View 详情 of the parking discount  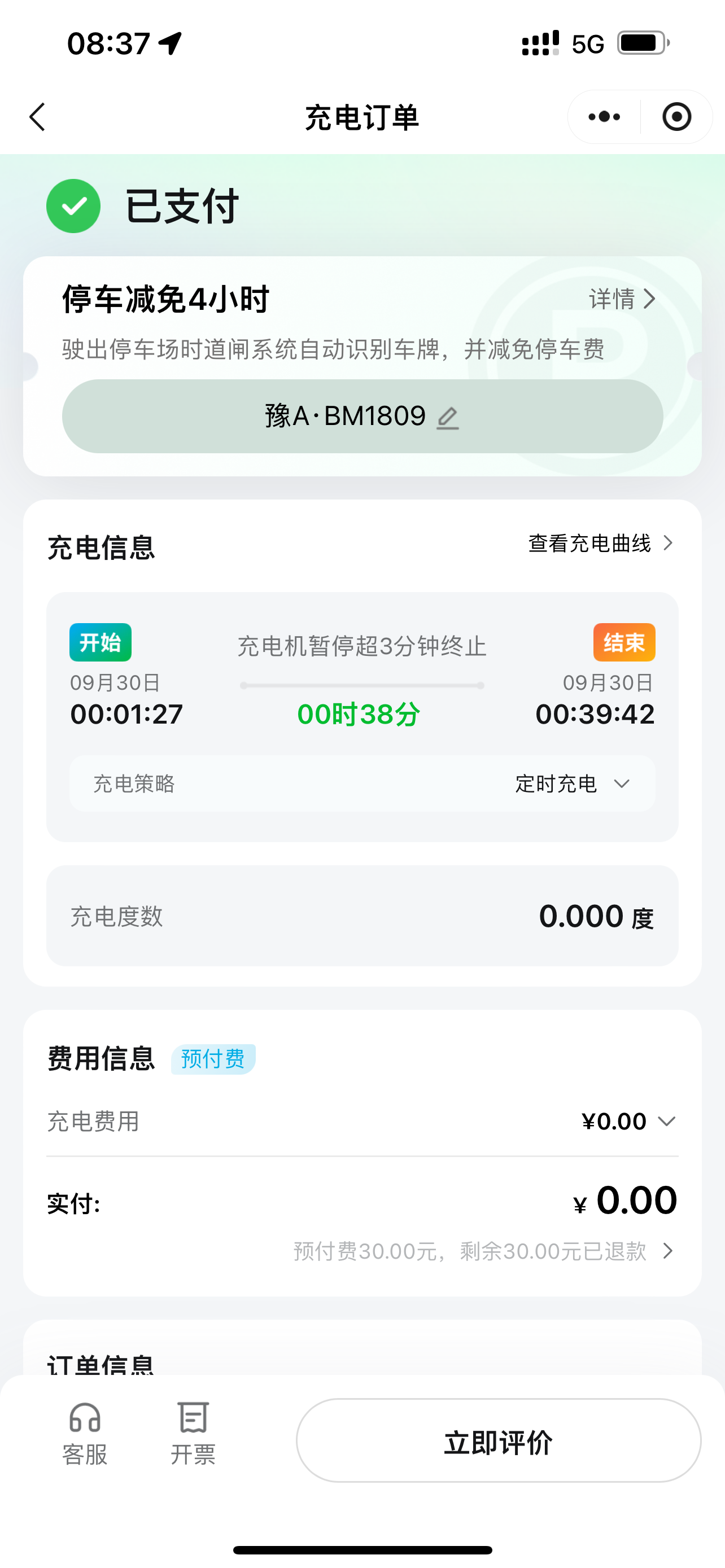622,299
